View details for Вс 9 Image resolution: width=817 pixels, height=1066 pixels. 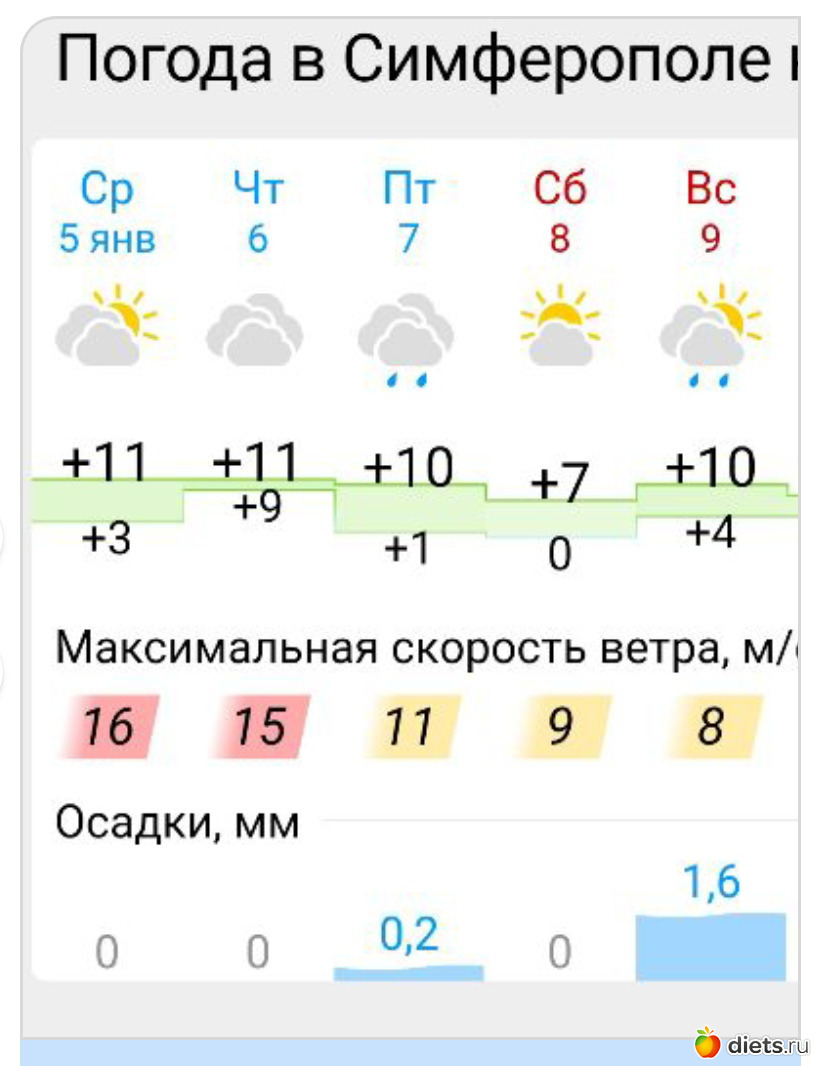[710, 213]
